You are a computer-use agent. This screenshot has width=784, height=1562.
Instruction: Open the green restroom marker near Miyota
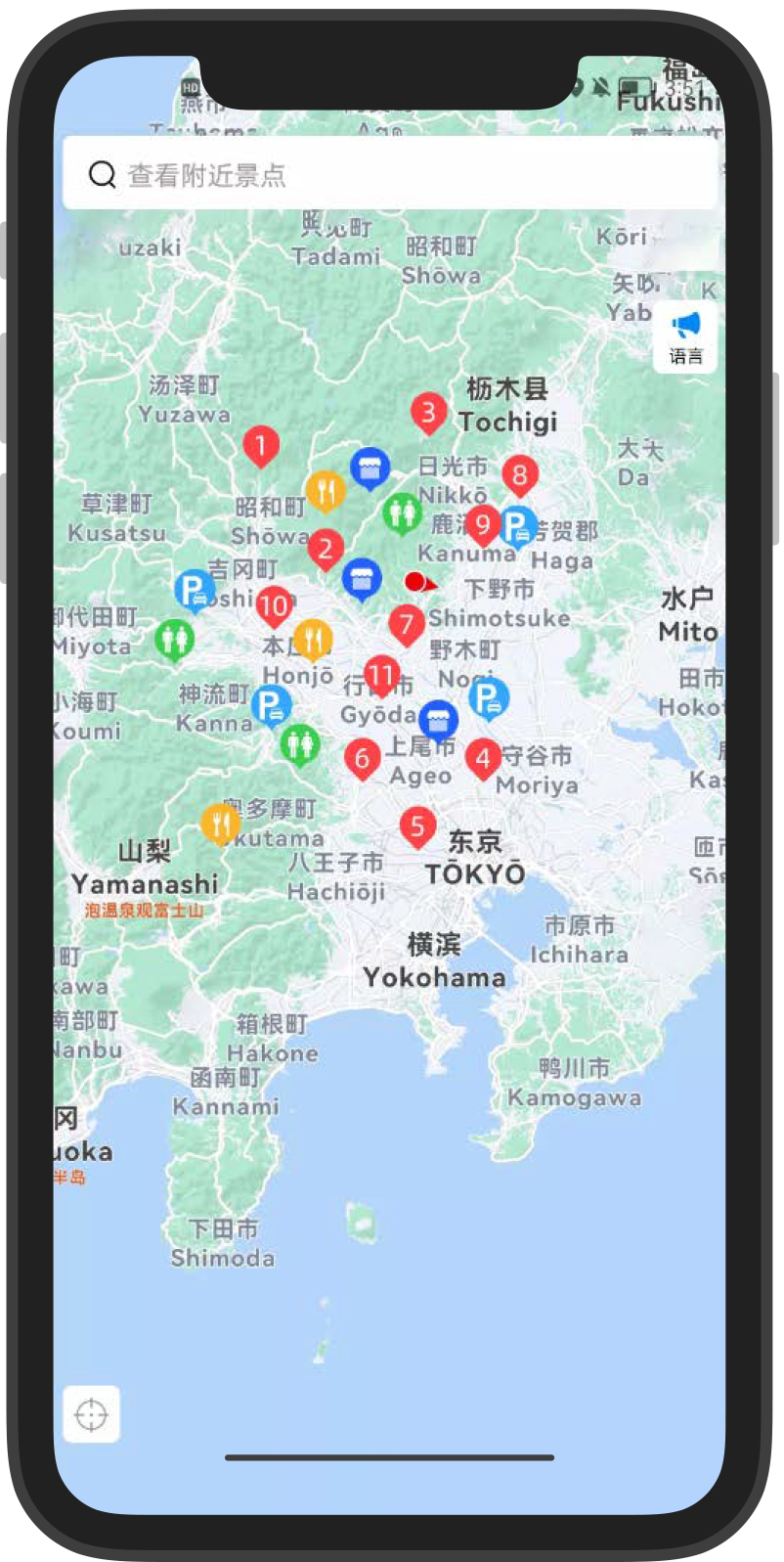point(174,640)
